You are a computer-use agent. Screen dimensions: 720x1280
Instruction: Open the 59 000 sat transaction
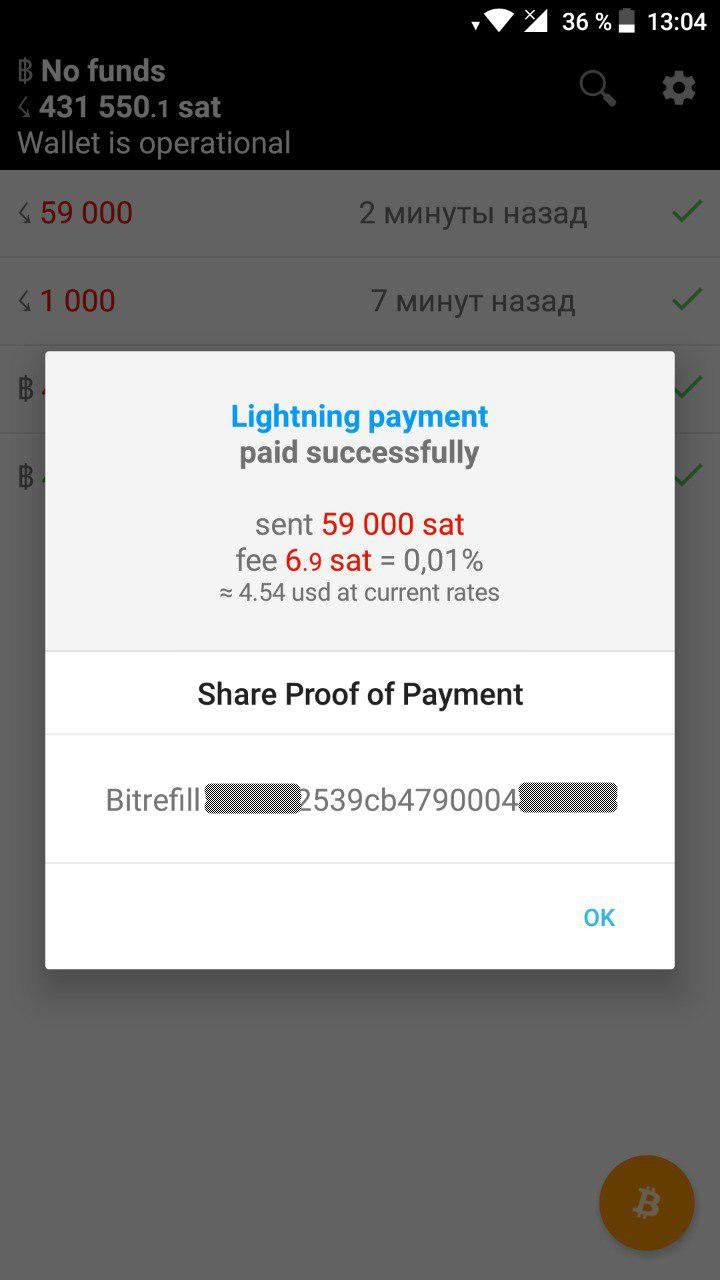click(360, 213)
